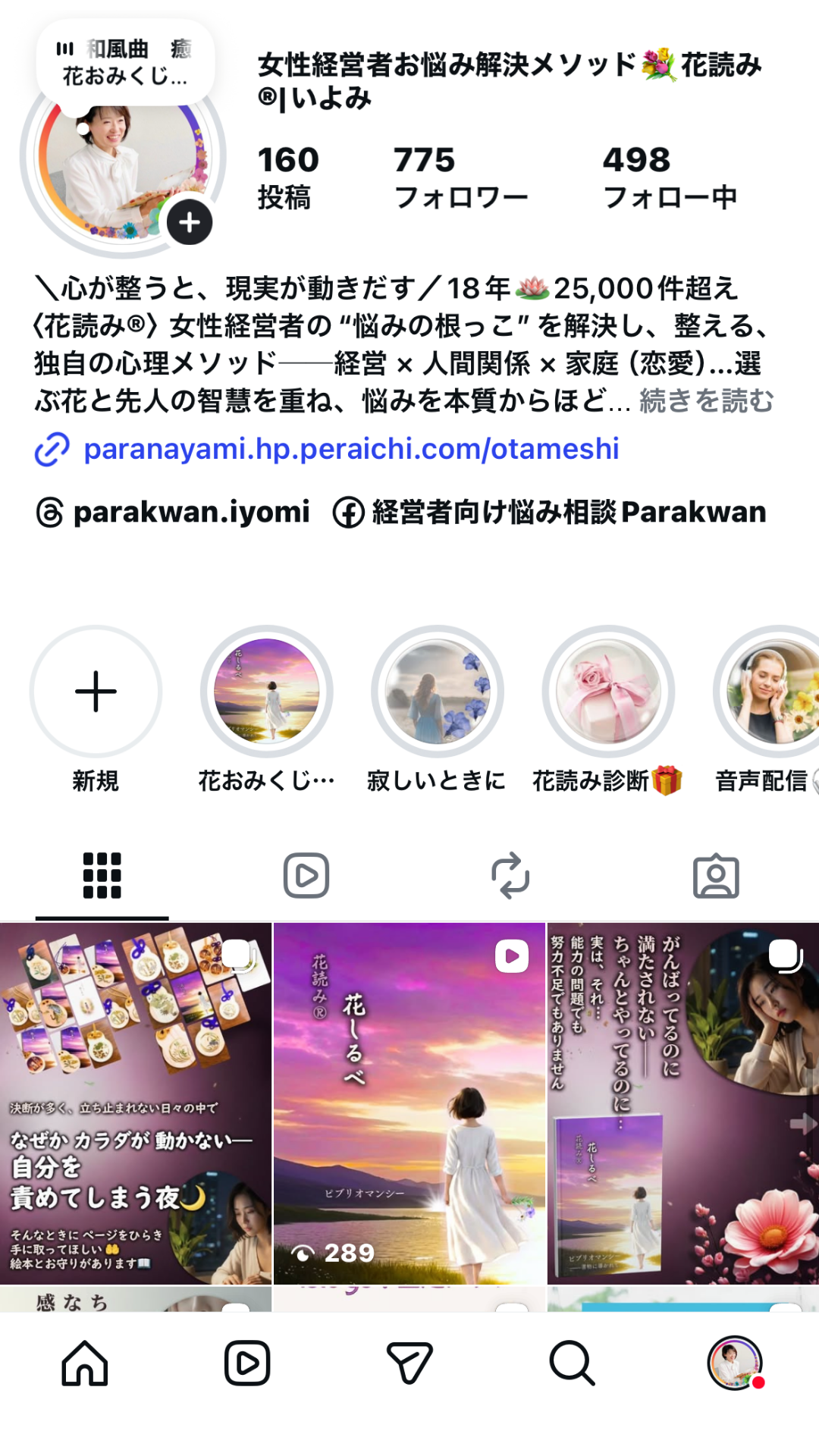Open the search and explore tab

pos(572,1363)
